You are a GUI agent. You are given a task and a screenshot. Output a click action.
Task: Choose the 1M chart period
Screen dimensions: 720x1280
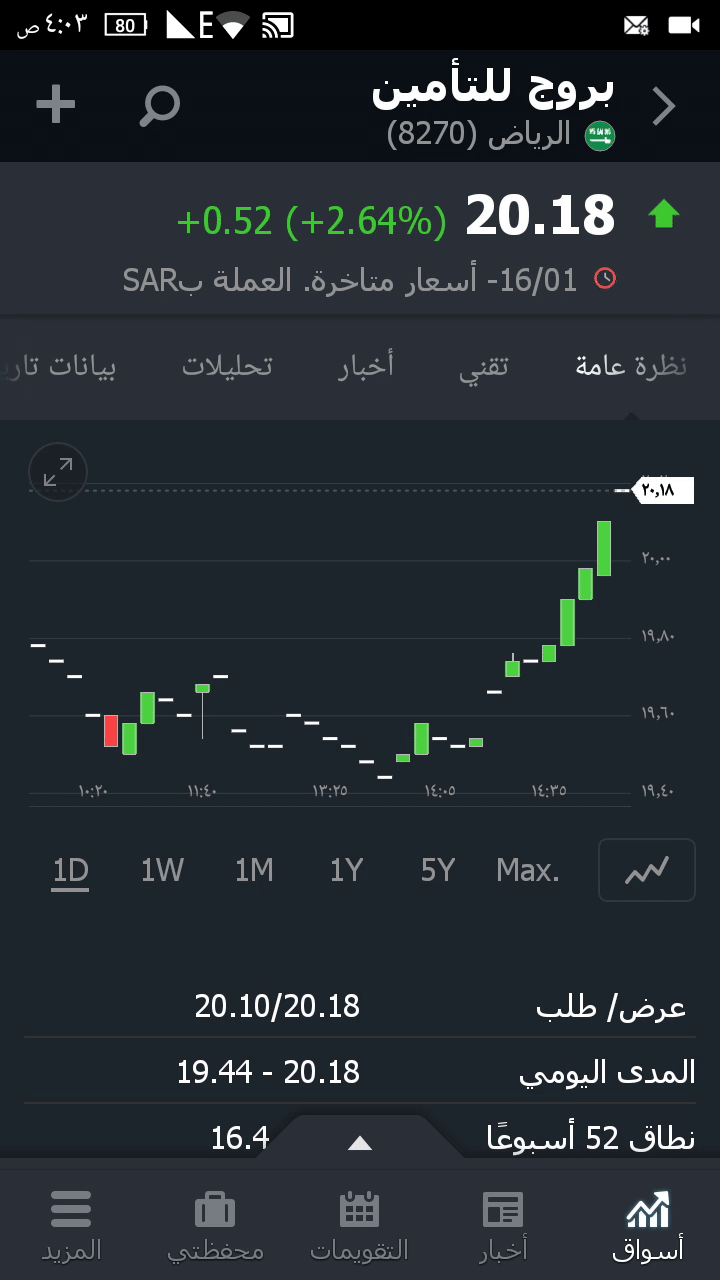coord(254,871)
